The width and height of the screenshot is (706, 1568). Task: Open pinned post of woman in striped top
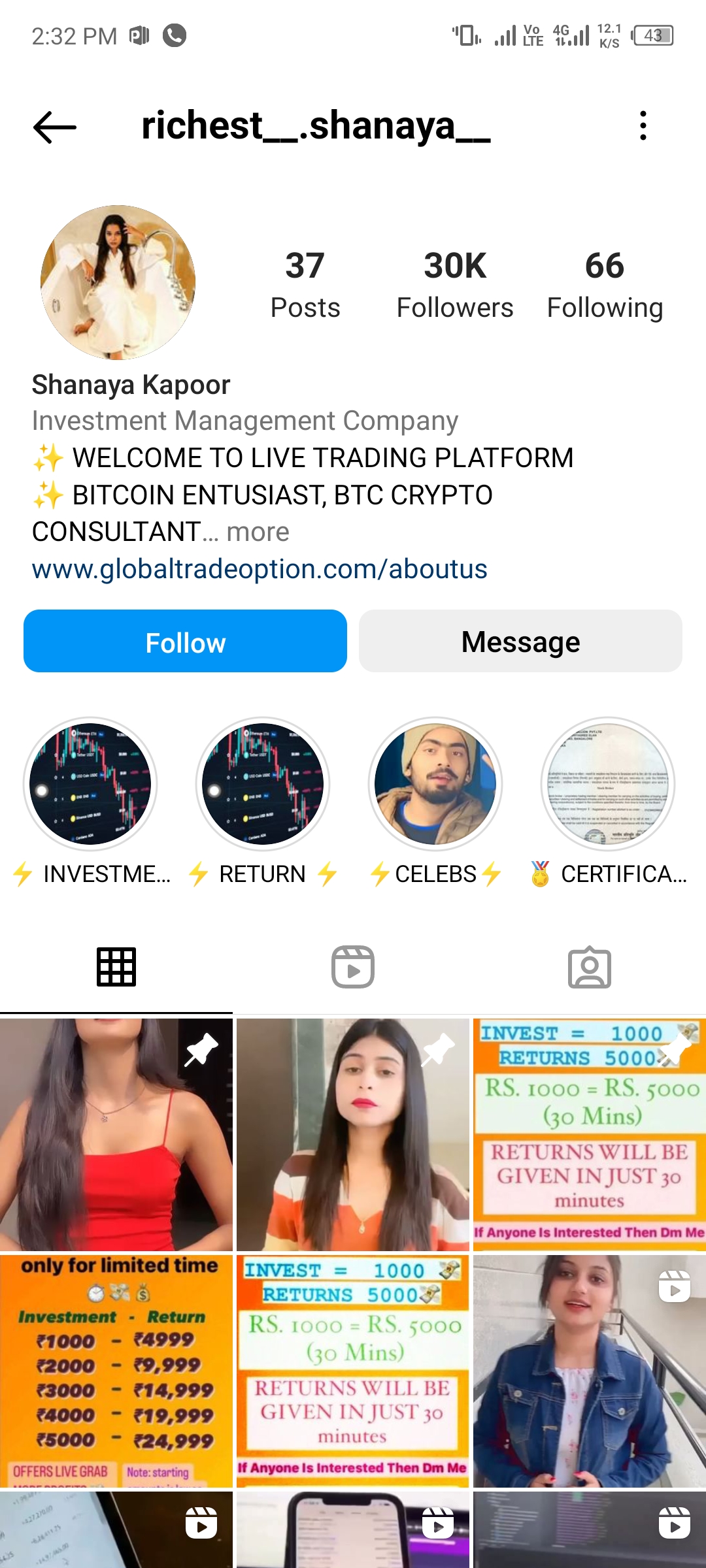(x=353, y=1135)
